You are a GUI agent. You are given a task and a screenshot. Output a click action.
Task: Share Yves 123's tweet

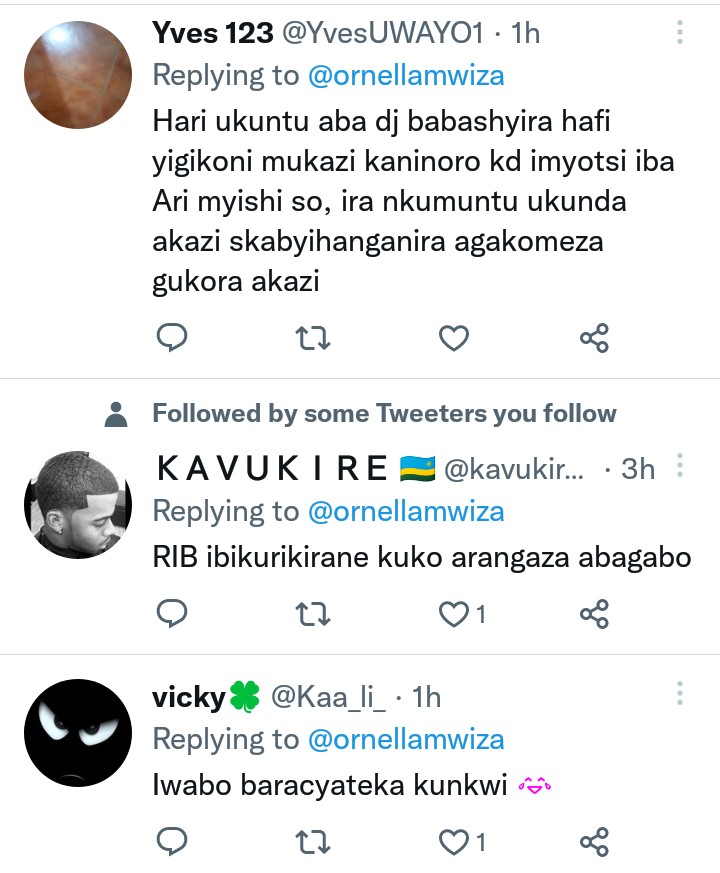coord(594,339)
